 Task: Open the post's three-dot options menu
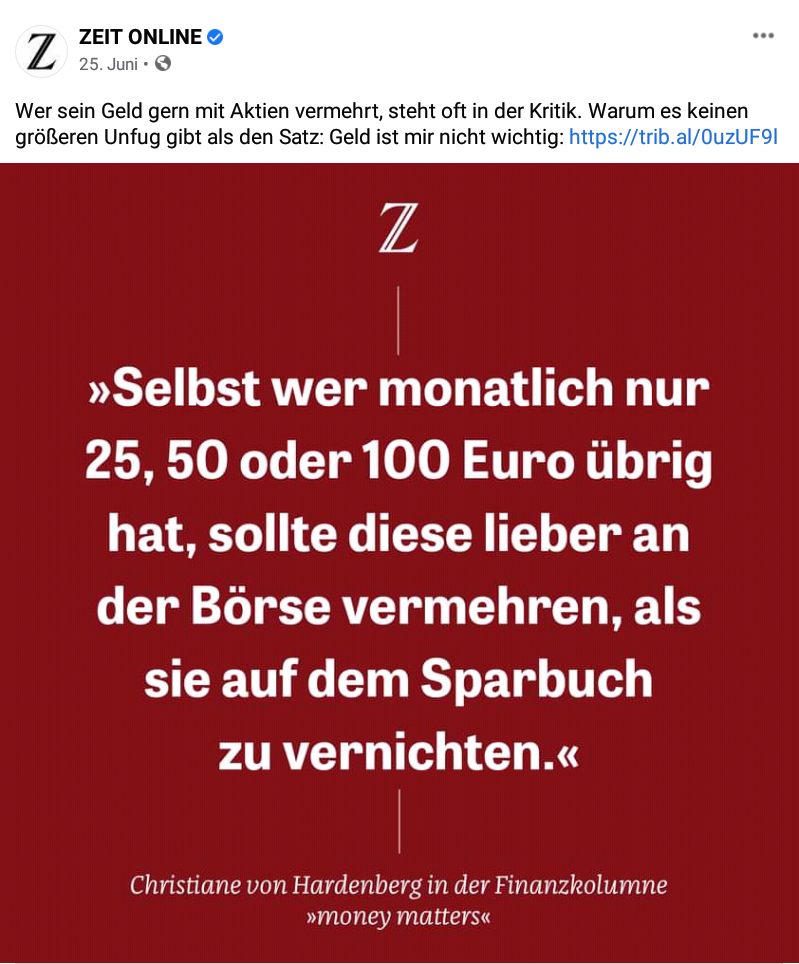(763, 36)
